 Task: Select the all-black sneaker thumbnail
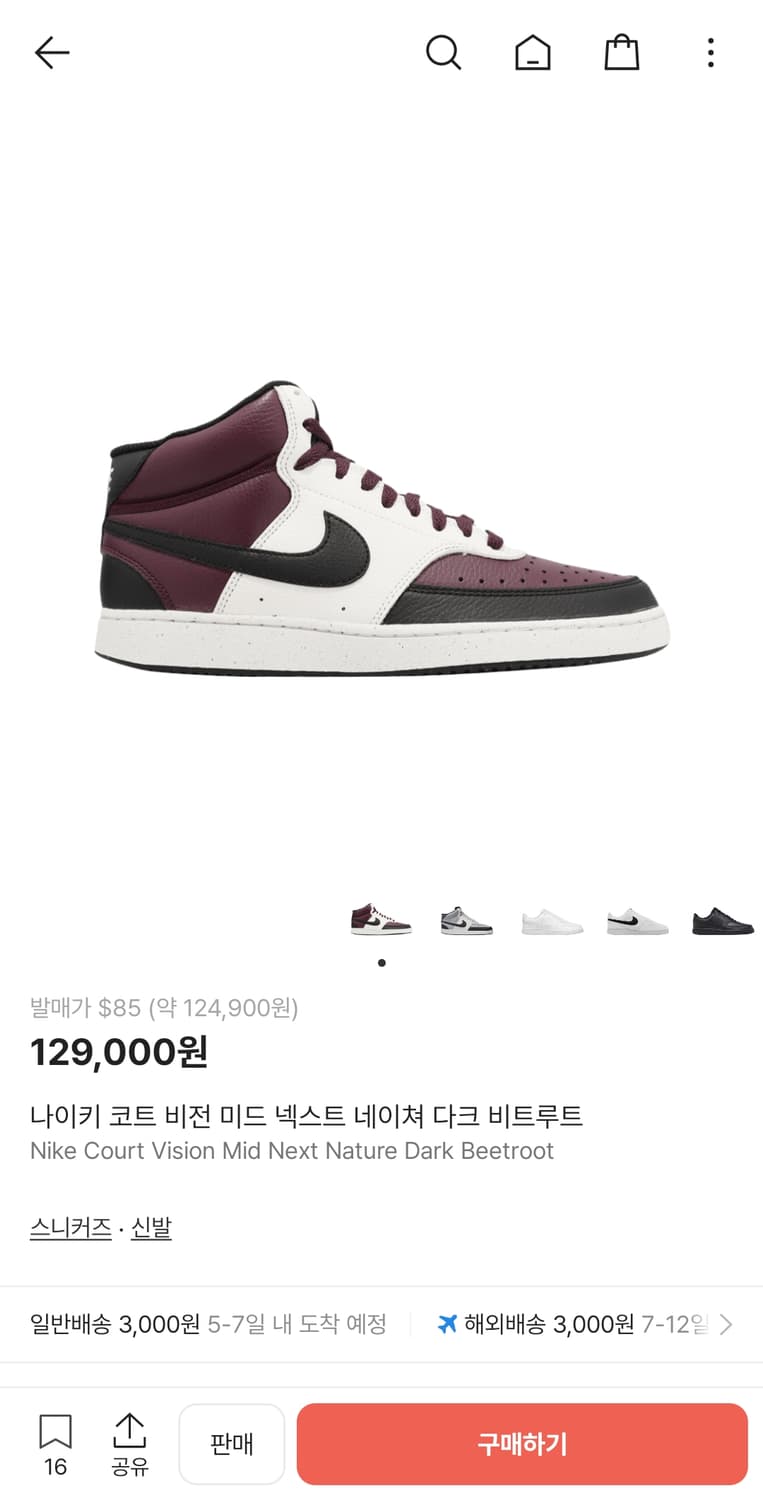(720, 920)
